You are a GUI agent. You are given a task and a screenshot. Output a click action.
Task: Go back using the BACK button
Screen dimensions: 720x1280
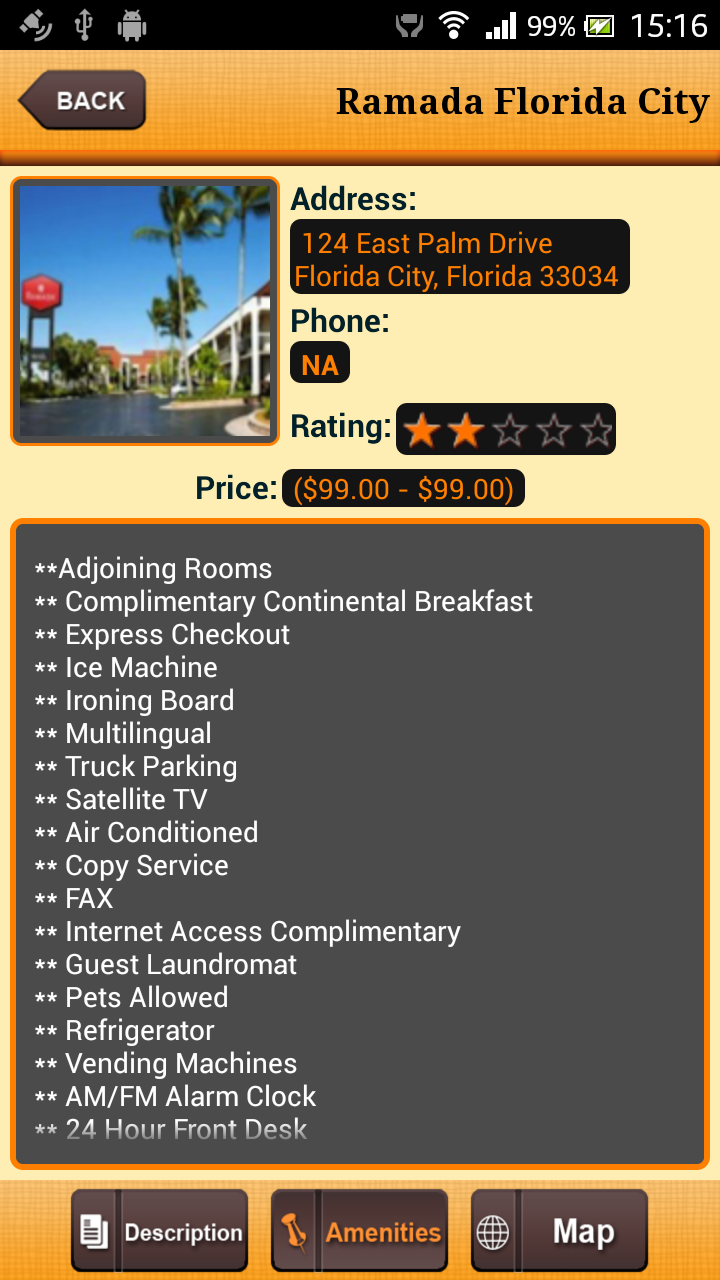(83, 100)
